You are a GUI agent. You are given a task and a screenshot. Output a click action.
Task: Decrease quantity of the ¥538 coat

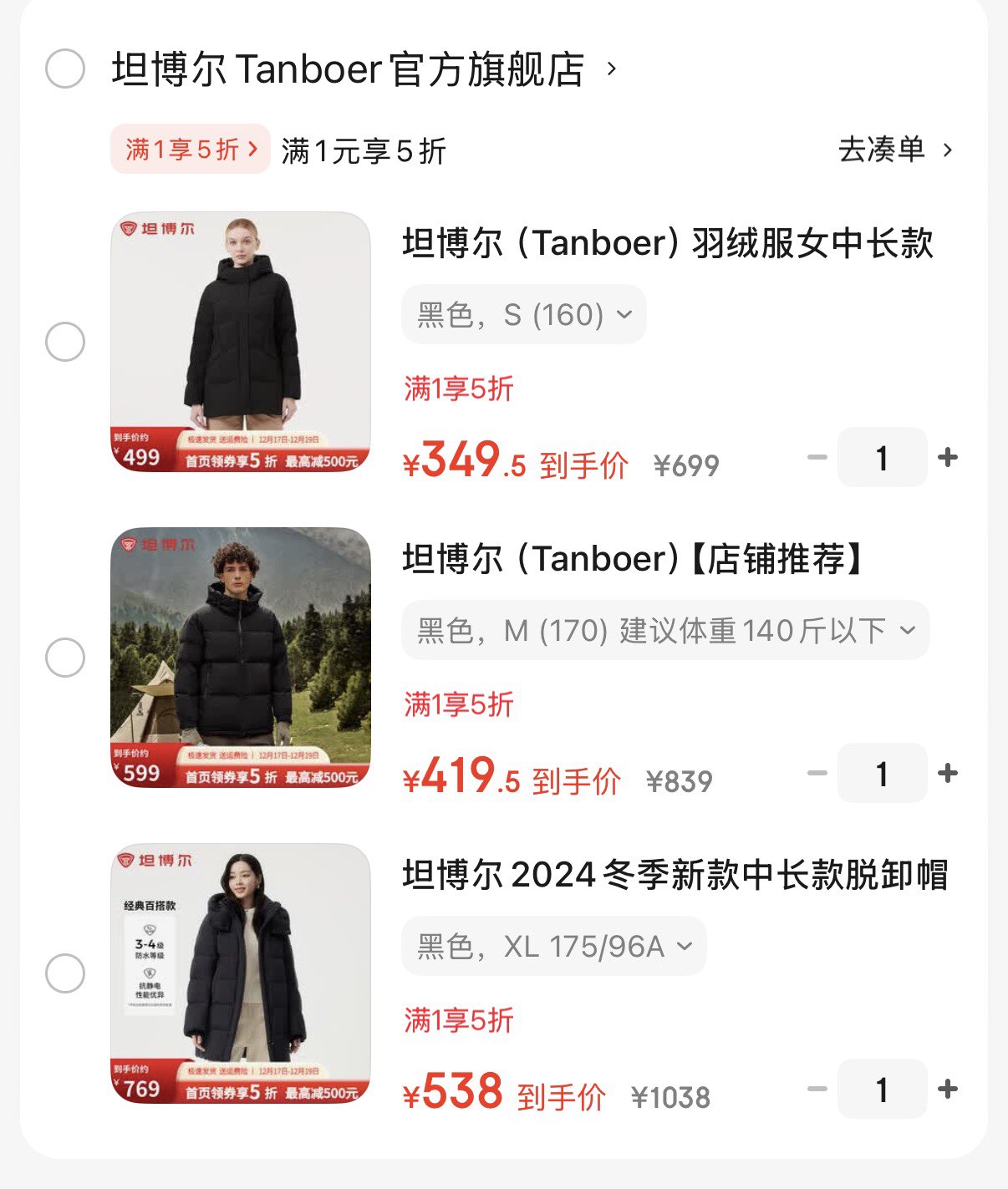817,1089
